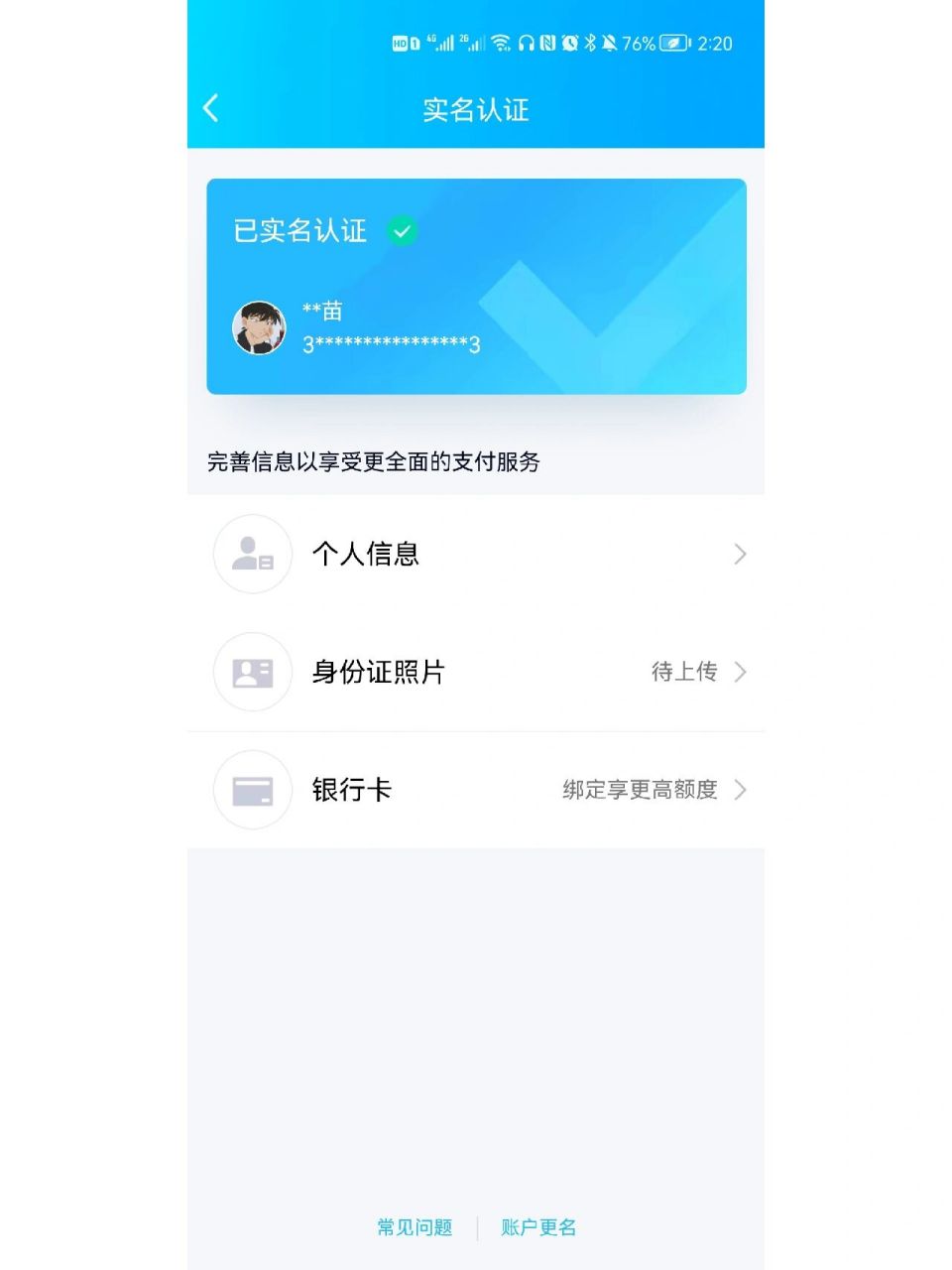The width and height of the screenshot is (952, 1270).
Task: Tap the circular Conan avatar picture
Action: [259, 327]
